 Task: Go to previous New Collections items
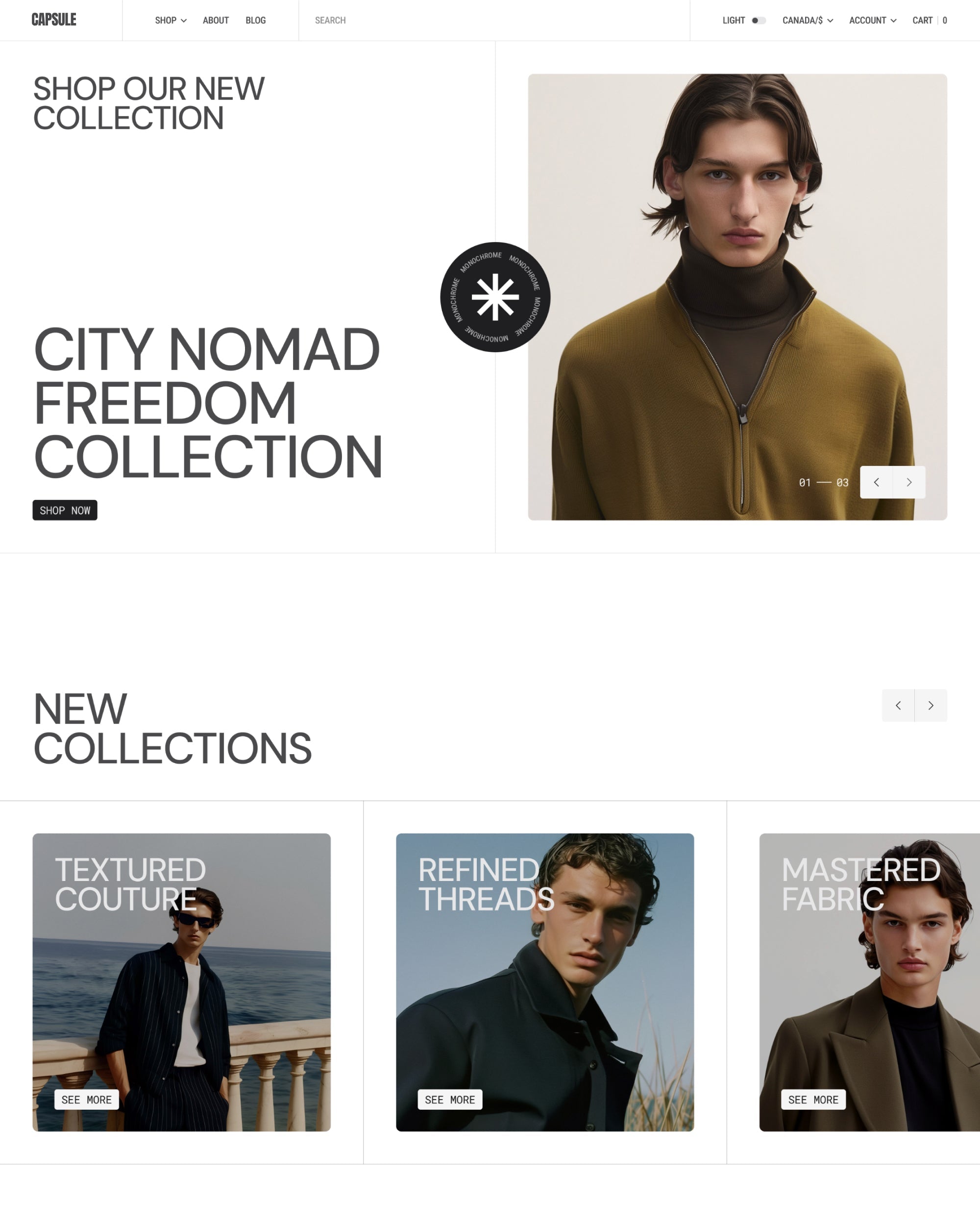(898, 705)
